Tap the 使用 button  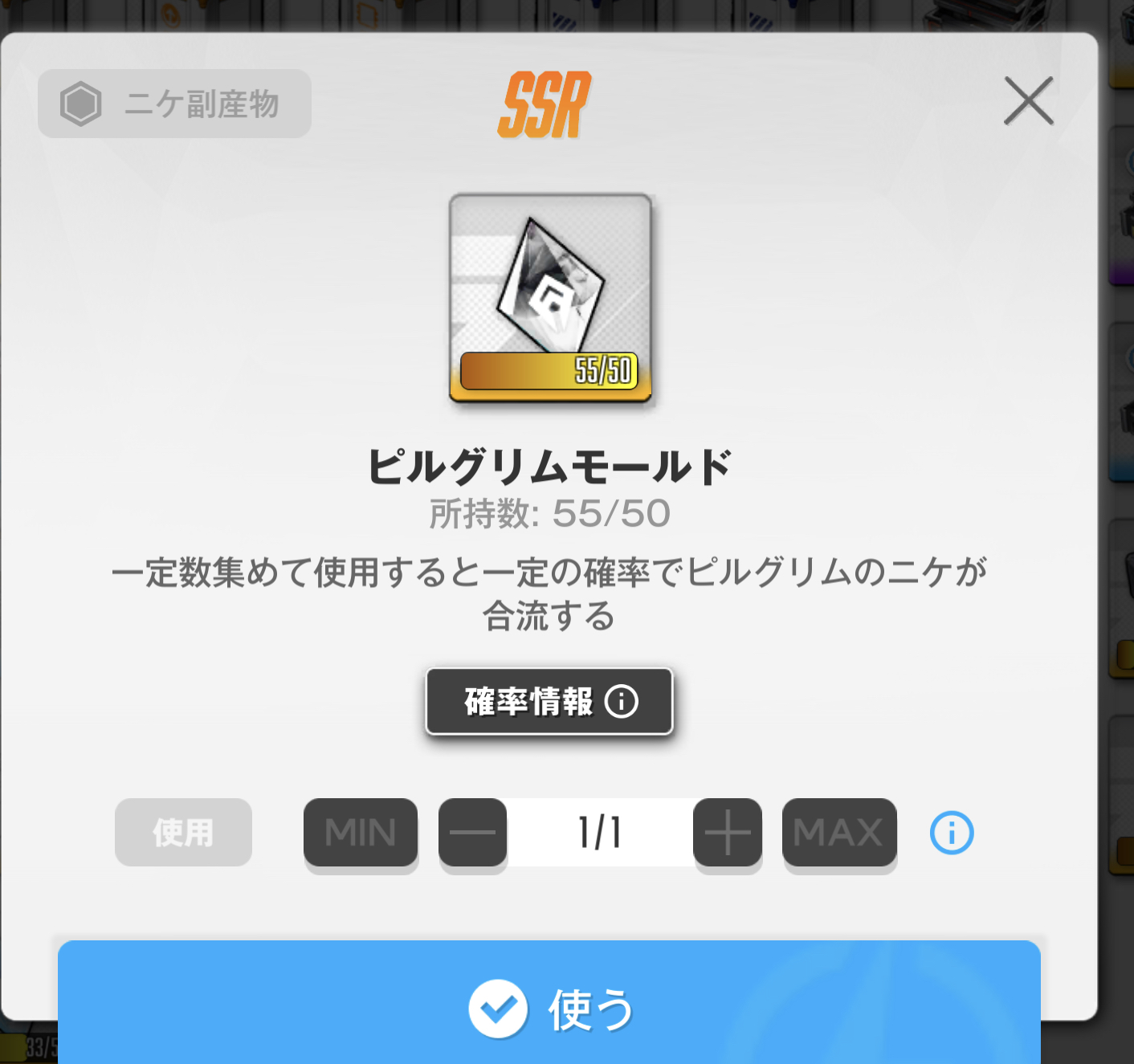183,833
